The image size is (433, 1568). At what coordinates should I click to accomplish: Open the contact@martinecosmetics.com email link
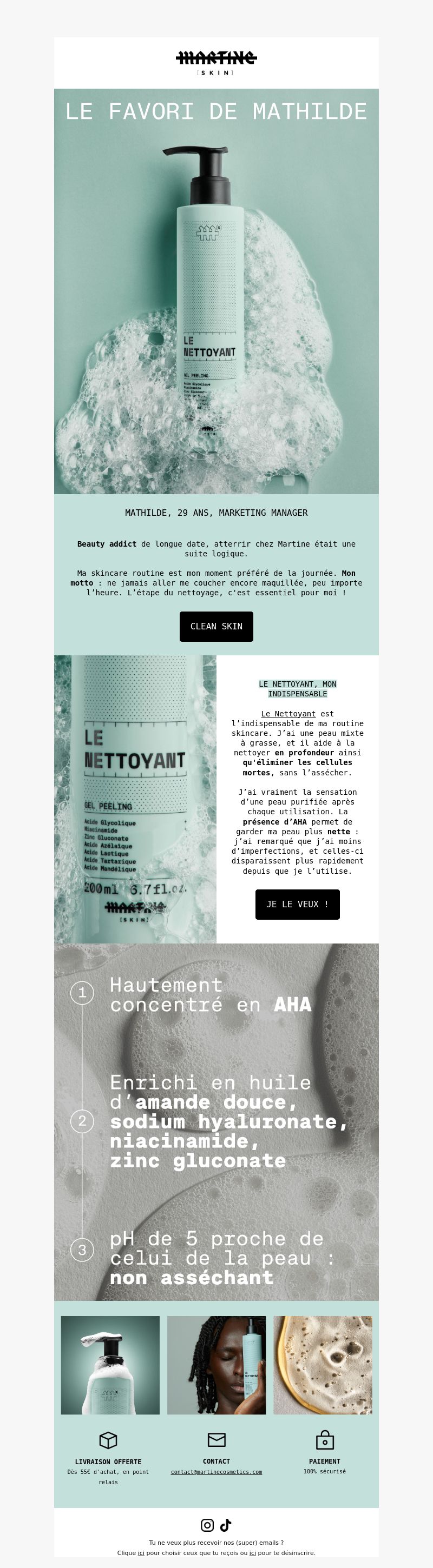pyautogui.click(x=216, y=1472)
